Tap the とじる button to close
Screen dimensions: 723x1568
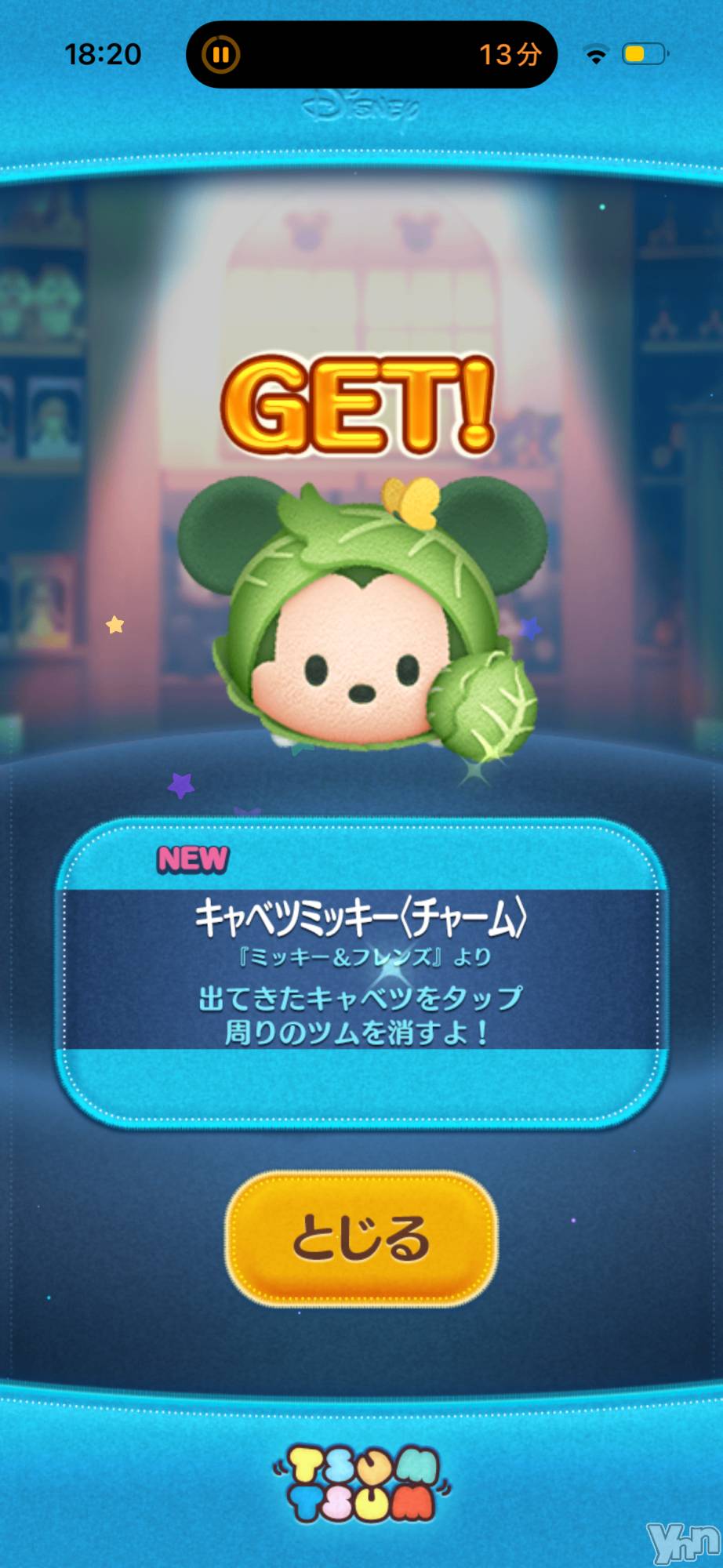click(x=361, y=1238)
